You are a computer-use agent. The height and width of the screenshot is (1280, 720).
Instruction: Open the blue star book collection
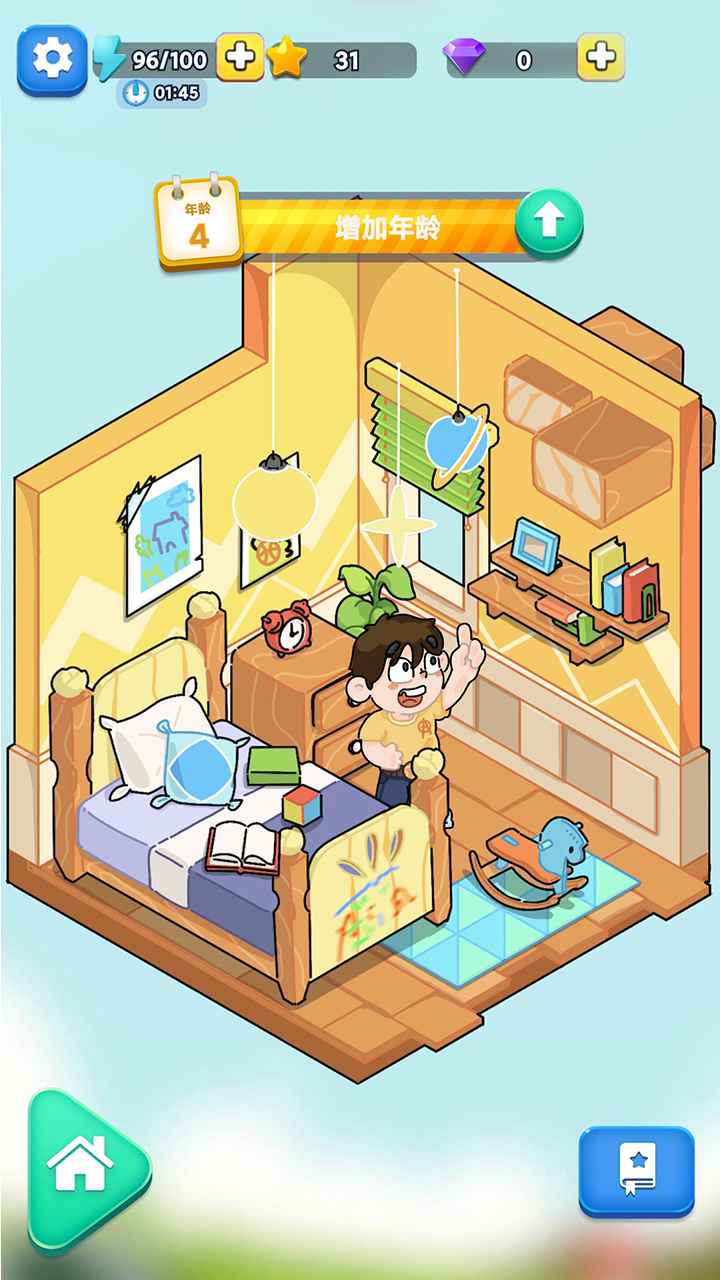click(637, 1171)
